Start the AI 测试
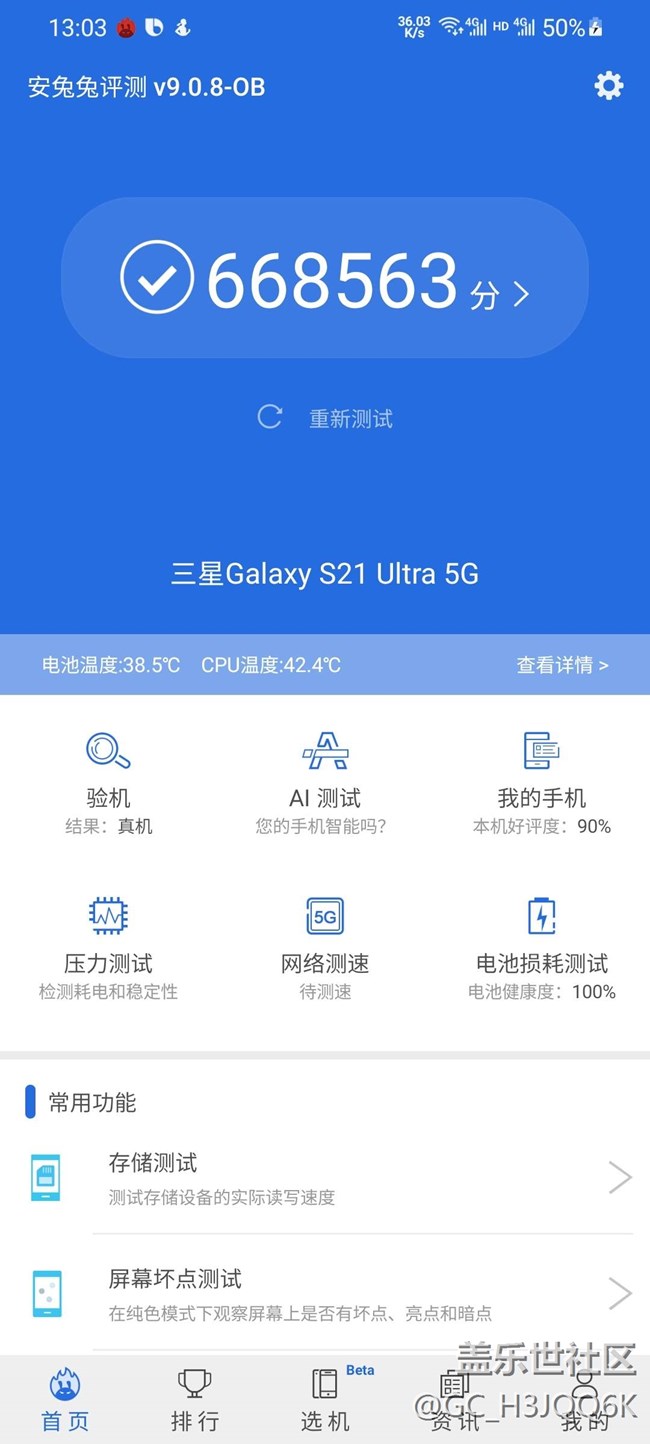Viewport: 650px width, 1444px height. click(x=325, y=783)
